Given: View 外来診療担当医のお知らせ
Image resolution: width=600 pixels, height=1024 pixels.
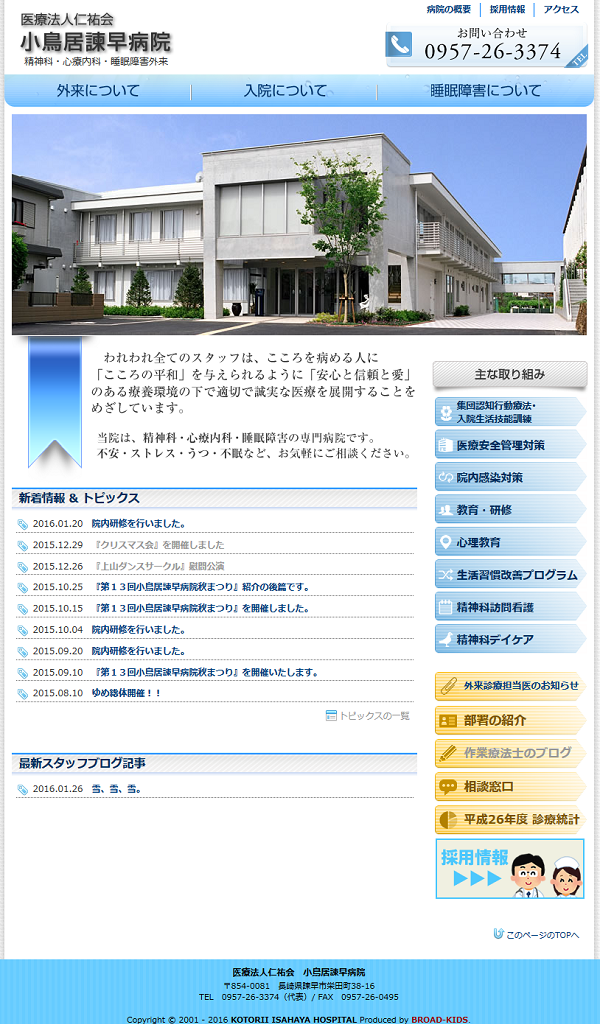Looking at the screenshot, I should point(511,686).
